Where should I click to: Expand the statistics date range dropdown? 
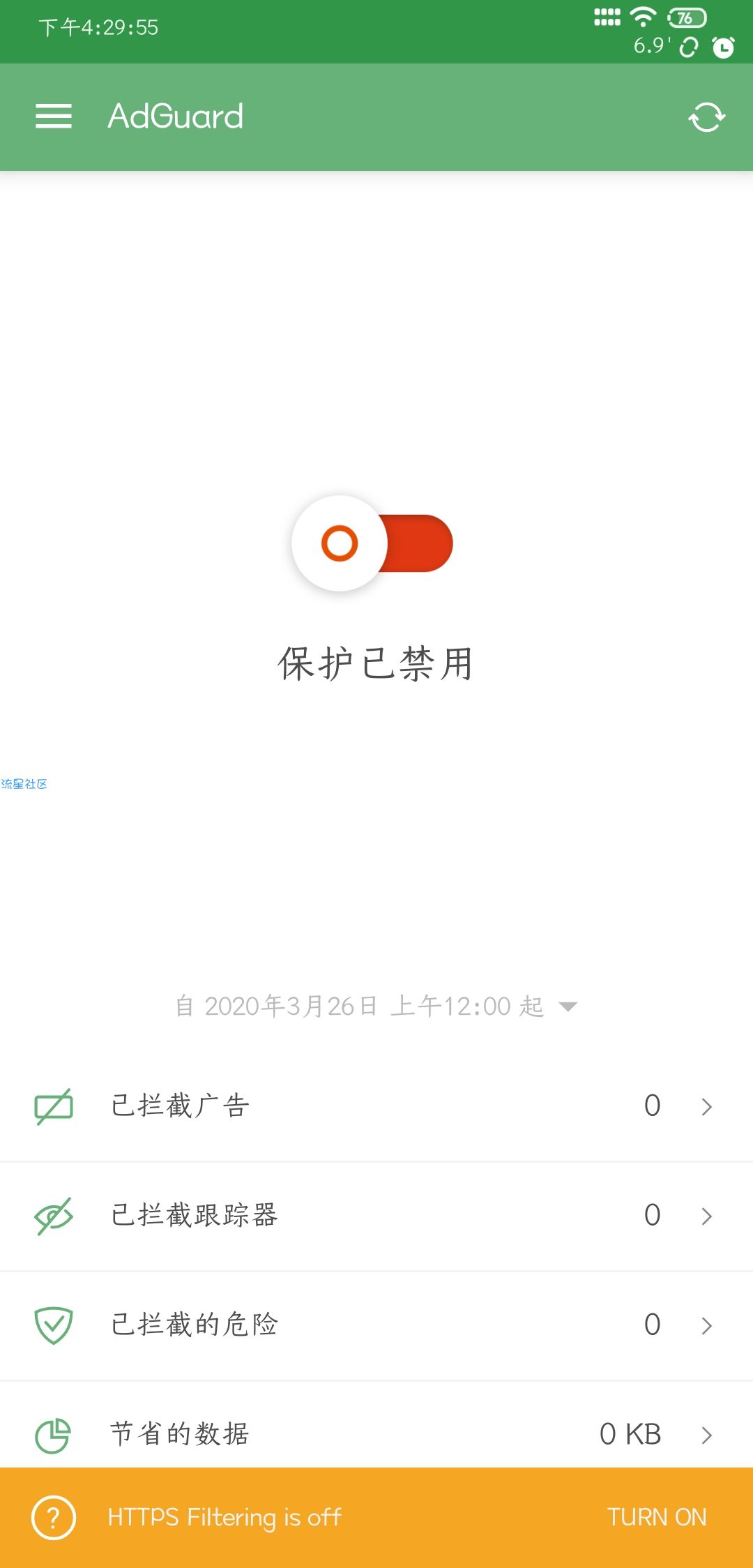tap(568, 1006)
